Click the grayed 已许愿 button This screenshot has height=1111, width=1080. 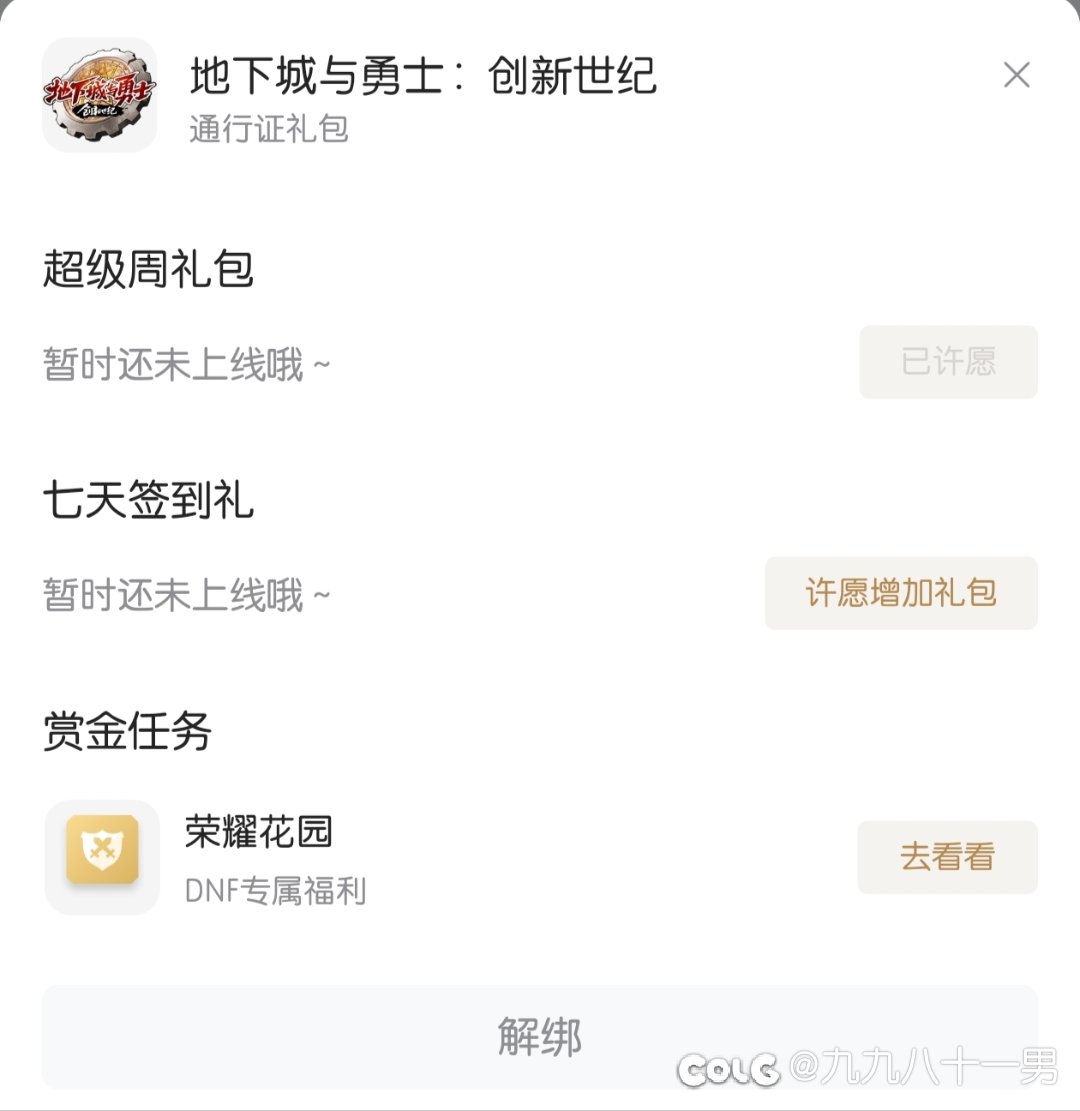(x=947, y=363)
